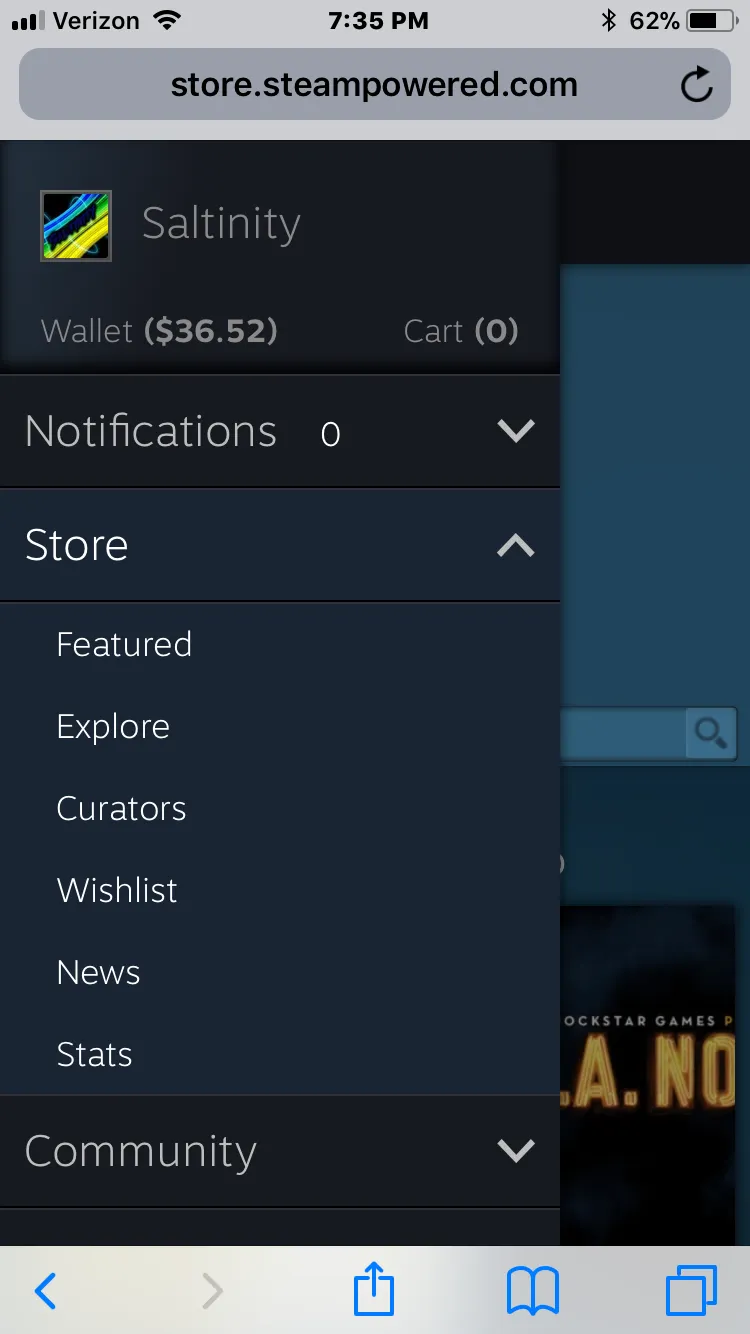
Task: Tap the store.steampowered.com address bar
Action: pos(374,85)
